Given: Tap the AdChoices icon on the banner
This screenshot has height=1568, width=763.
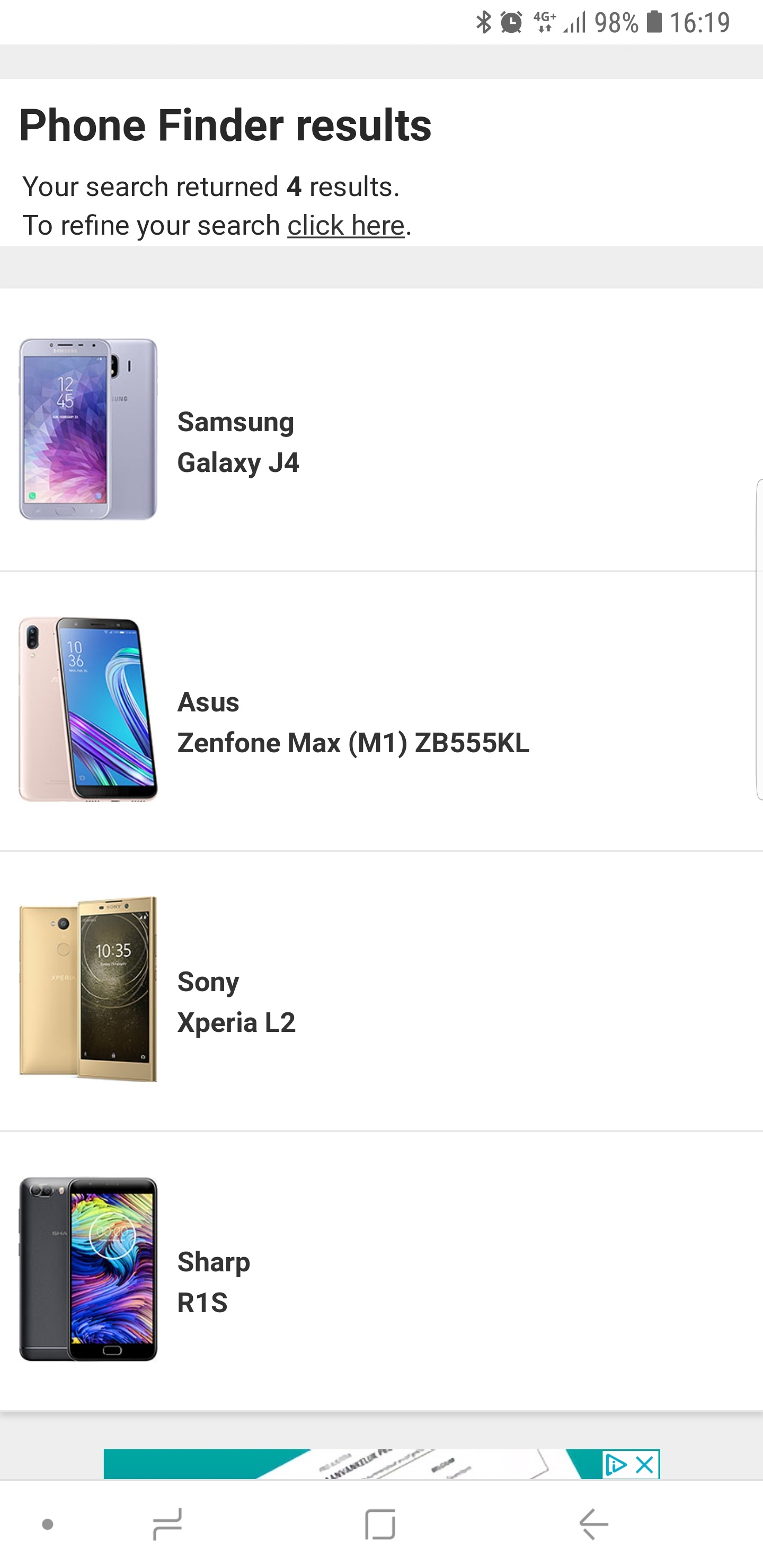Looking at the screenshot, I should coord(616,1465).
